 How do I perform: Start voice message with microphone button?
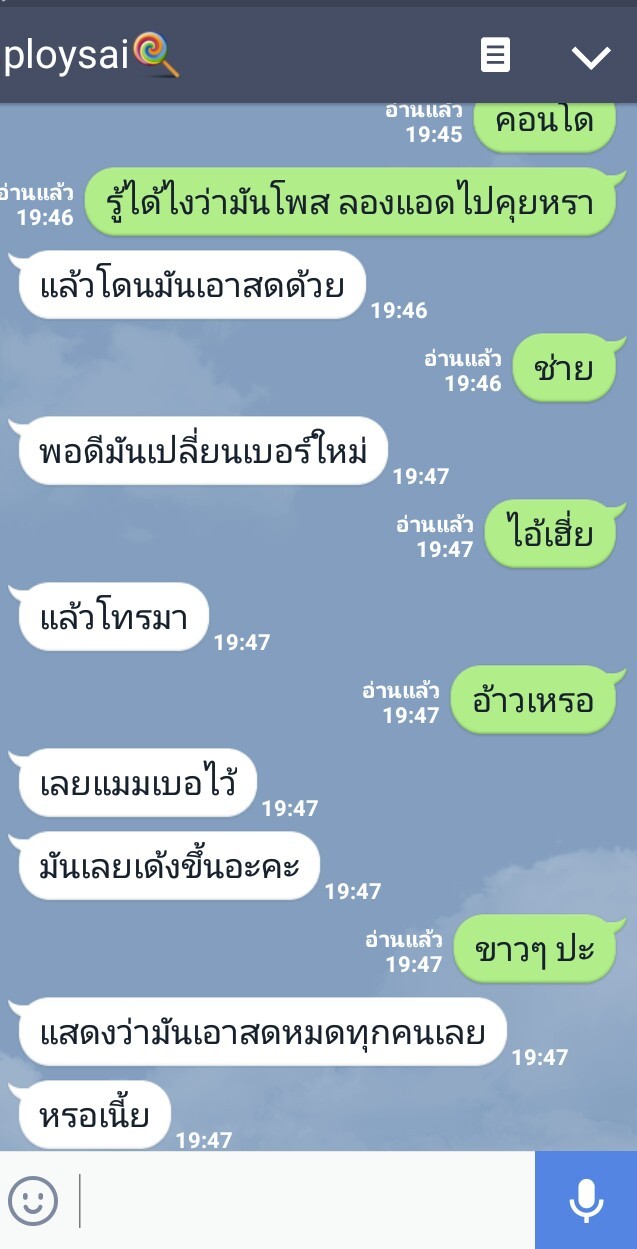[586, 1200]
